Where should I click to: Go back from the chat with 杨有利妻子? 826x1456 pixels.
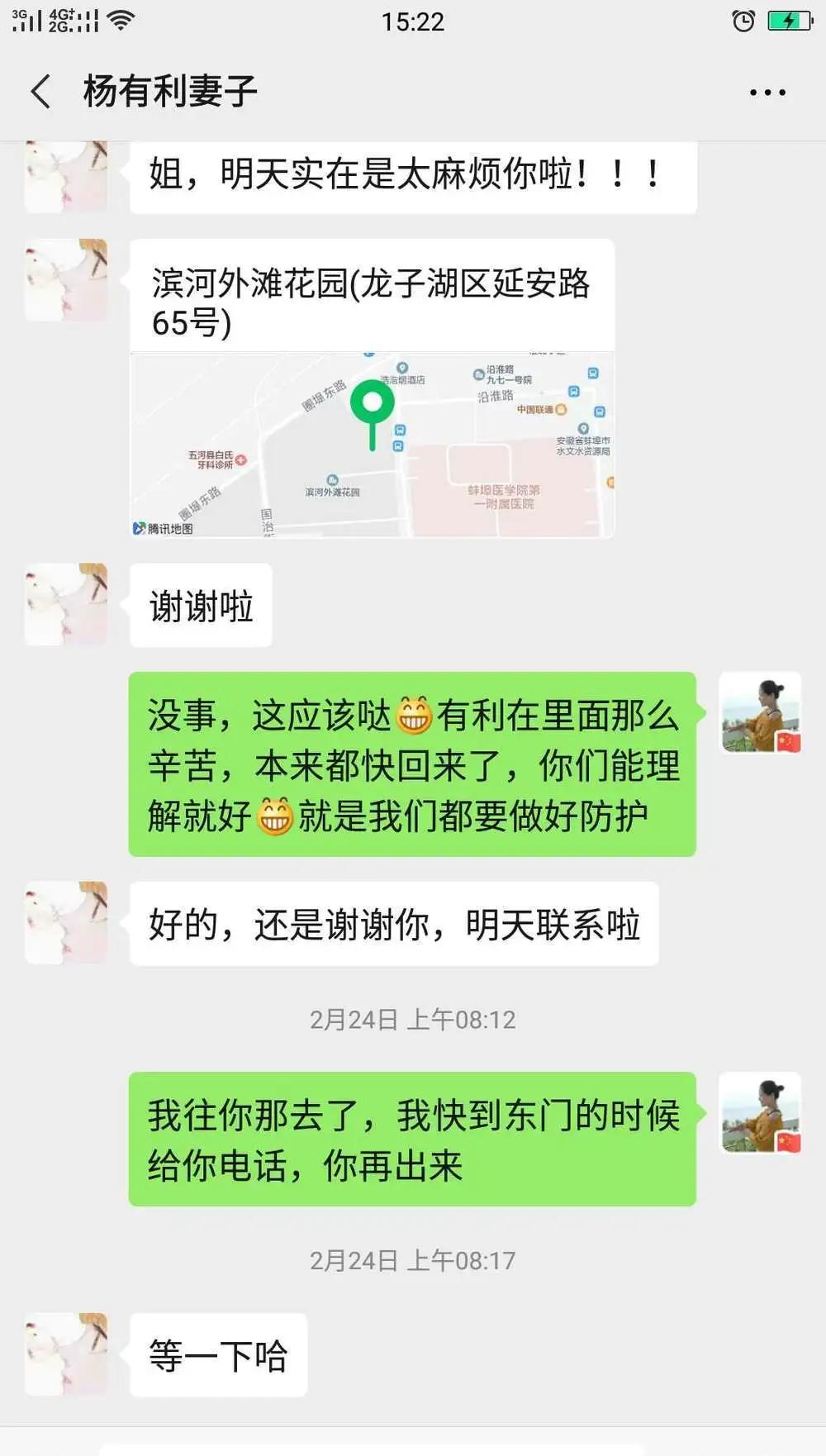[41, 91]
